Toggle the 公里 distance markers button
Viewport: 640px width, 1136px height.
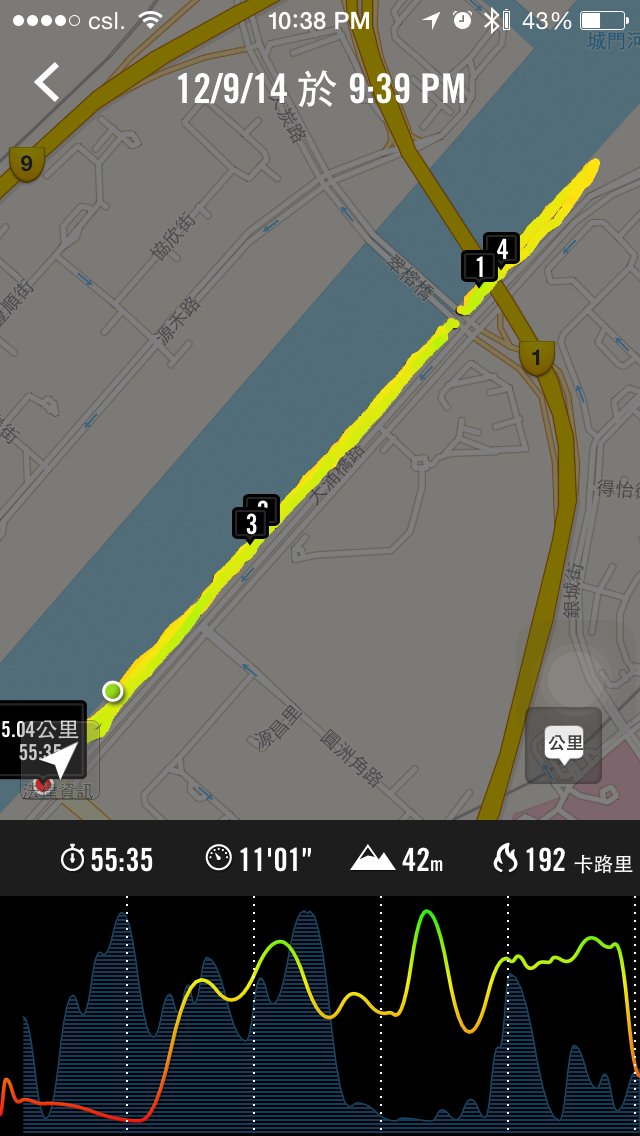point(563,745)
